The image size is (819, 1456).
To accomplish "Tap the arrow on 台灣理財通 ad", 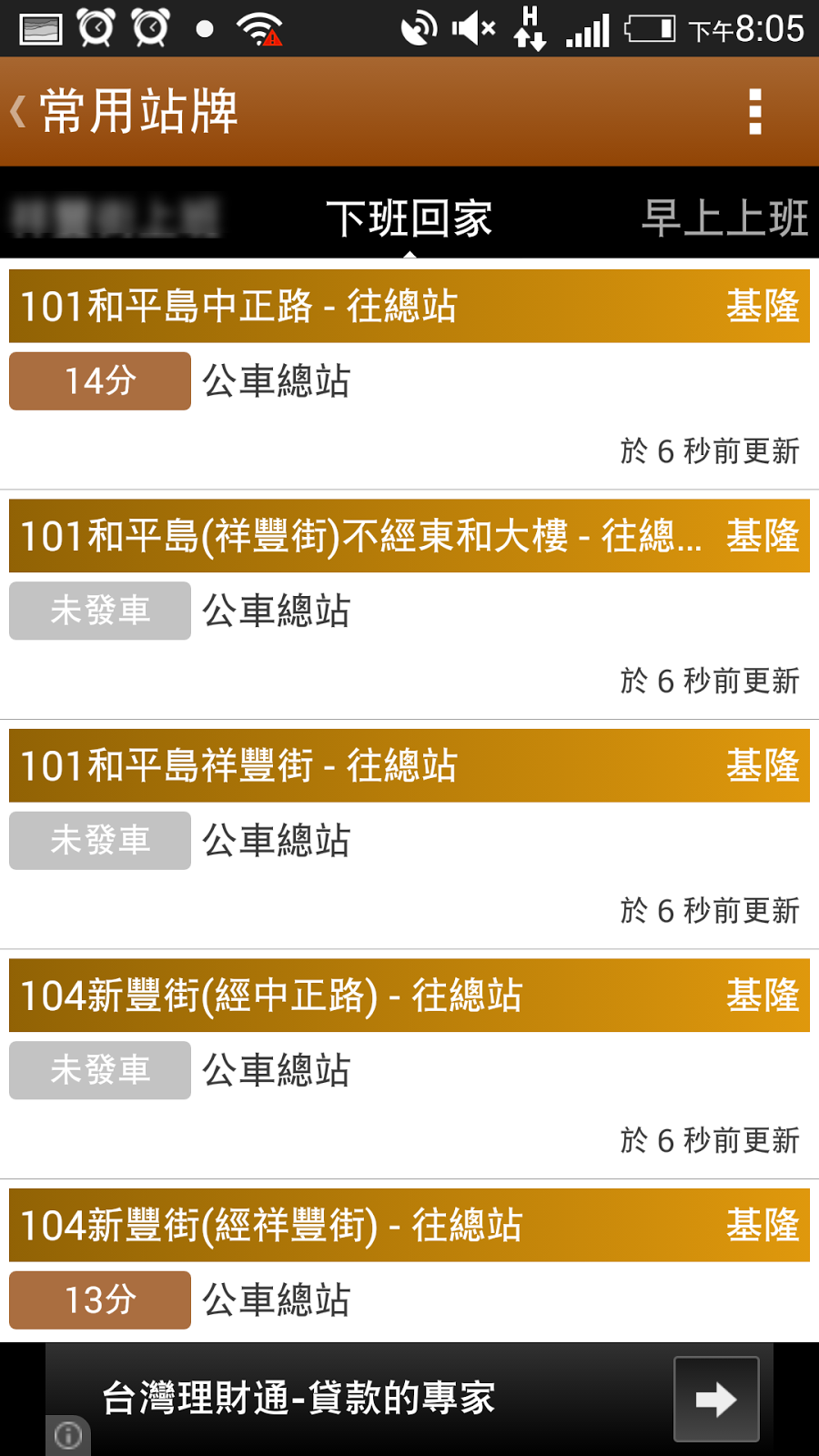I will pyautogui.click(x=716, y=1400).
